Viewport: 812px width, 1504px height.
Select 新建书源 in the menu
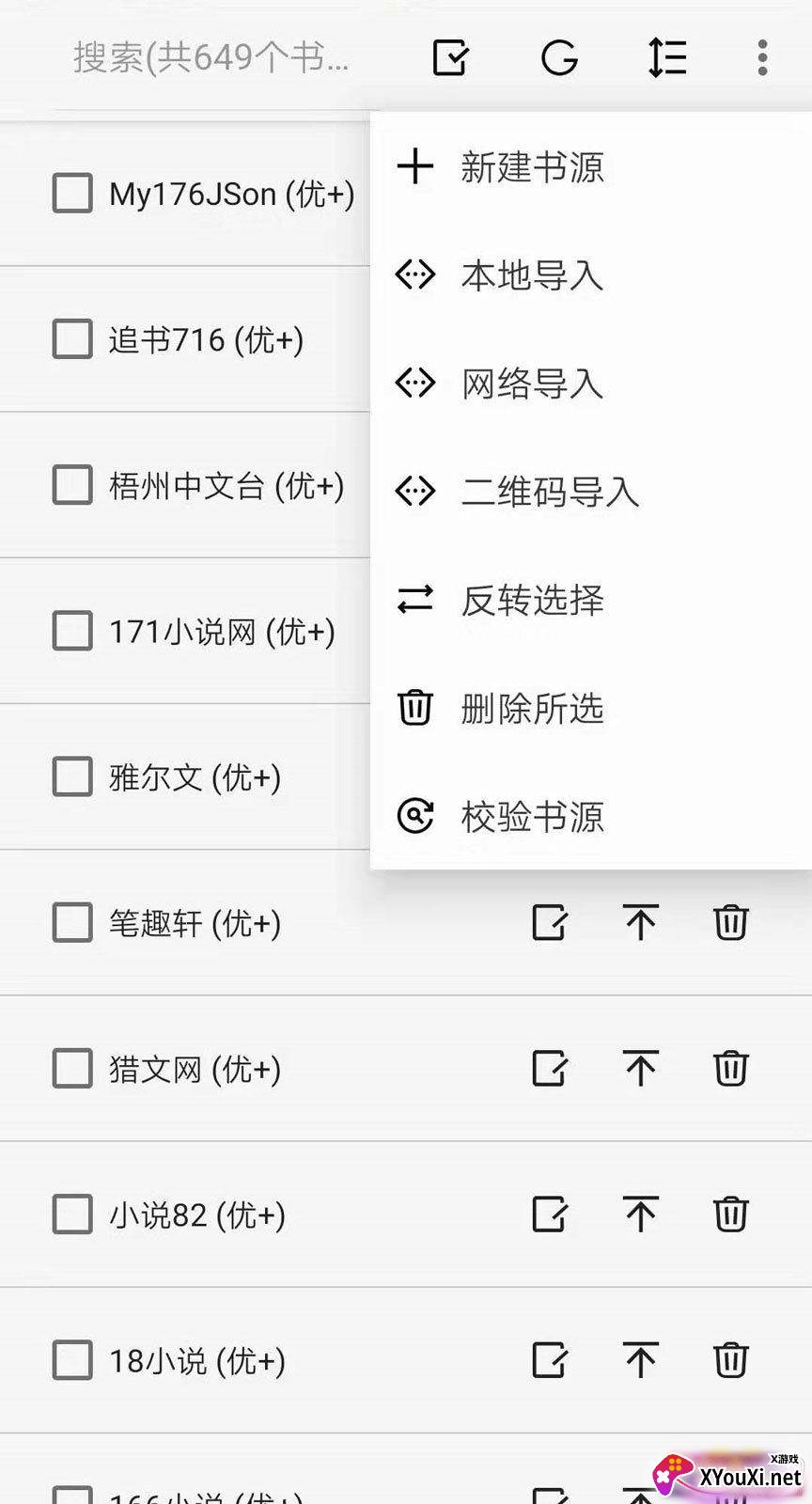tap(532, 167)
